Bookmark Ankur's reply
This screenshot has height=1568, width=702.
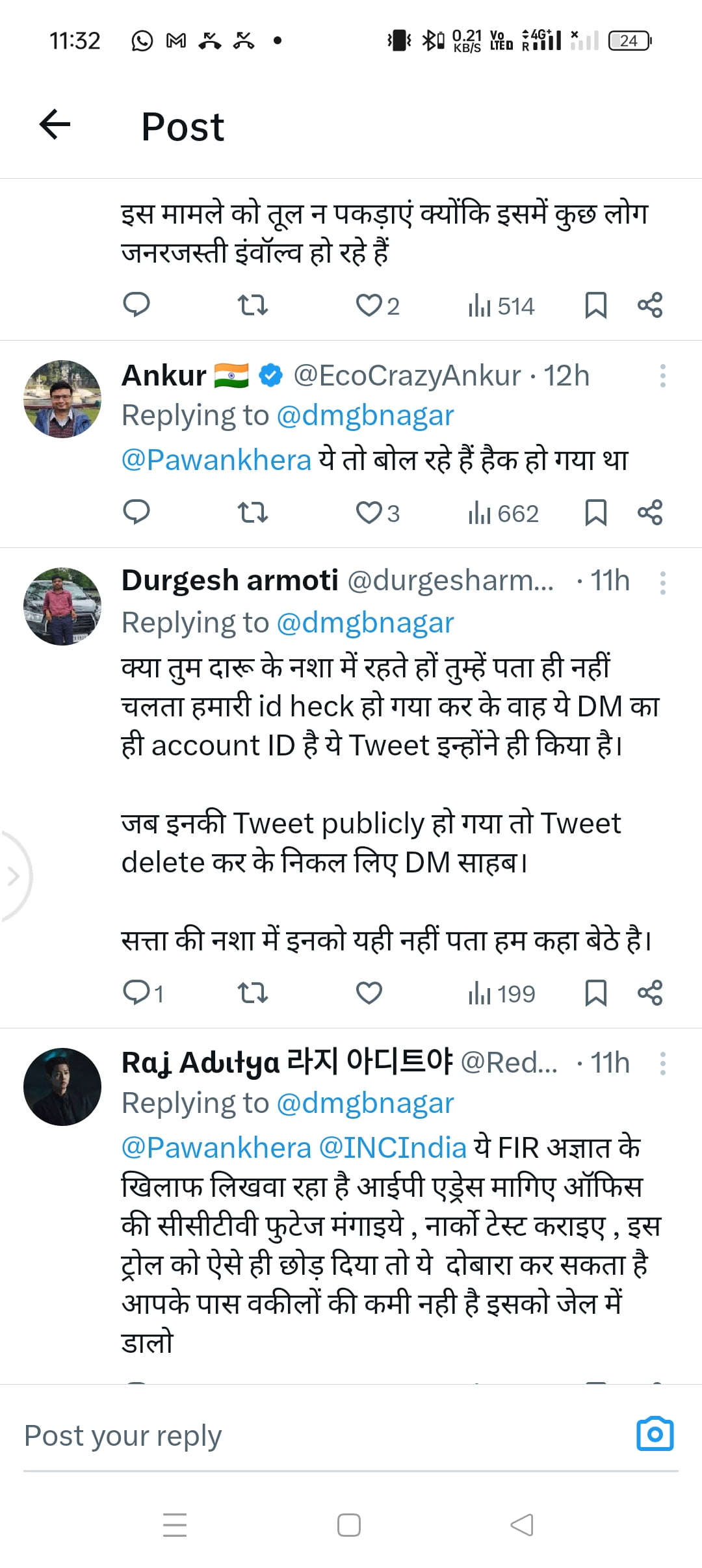(595, 513)
